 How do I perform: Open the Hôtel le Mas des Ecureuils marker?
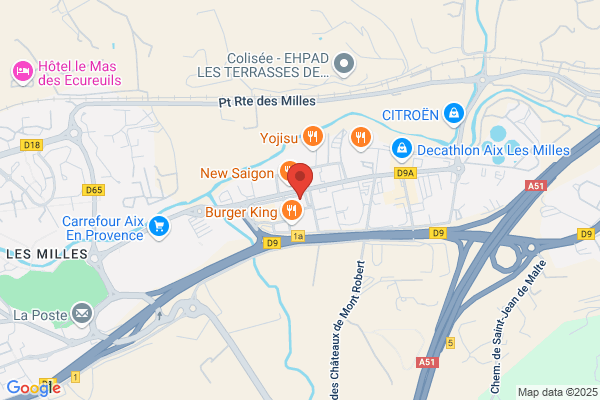pyautogui.click(x=23, y=72)
